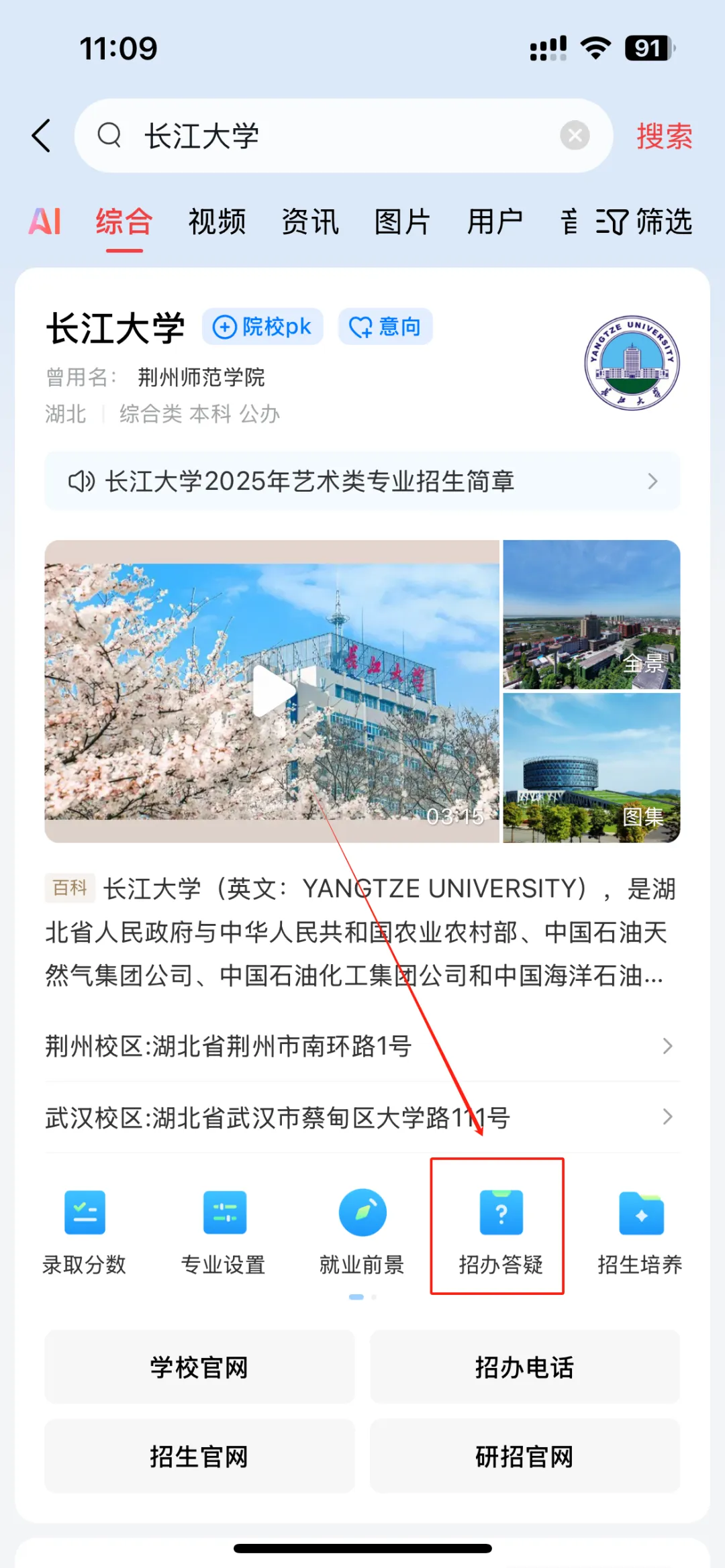
Task: Go back with the top-left arrow
Action: tap(42, 136)
